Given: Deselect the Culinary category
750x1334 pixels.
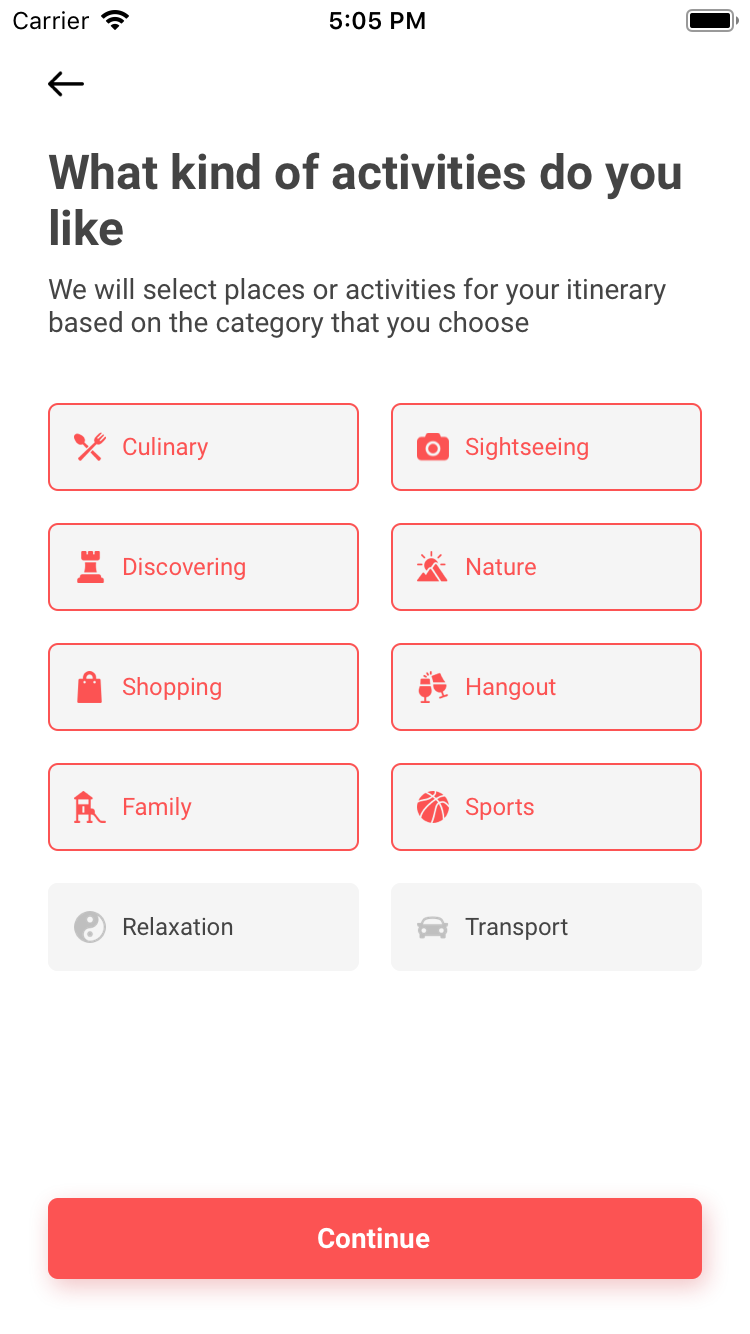Looking at the screenshot, I should [203, 447].
